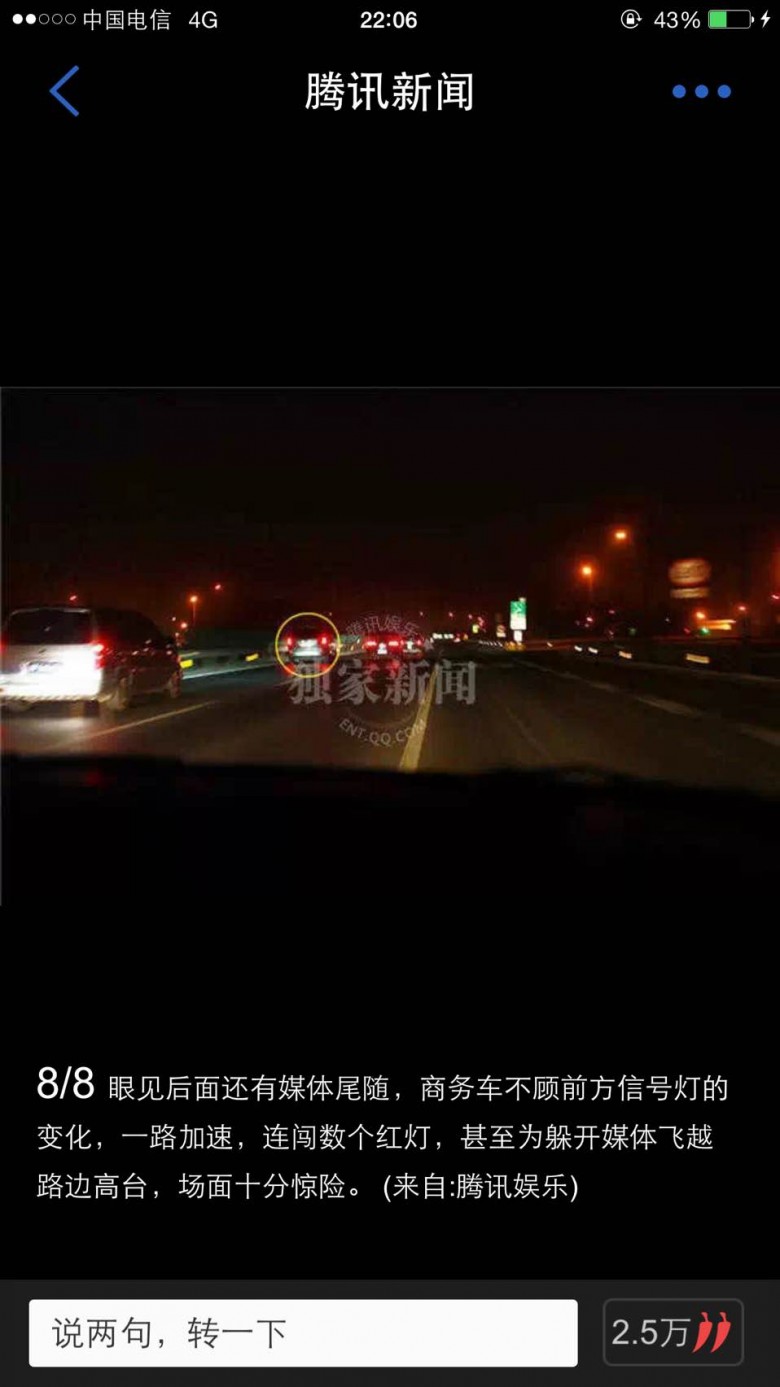Go back using the top-left arrow

(64, 92)
